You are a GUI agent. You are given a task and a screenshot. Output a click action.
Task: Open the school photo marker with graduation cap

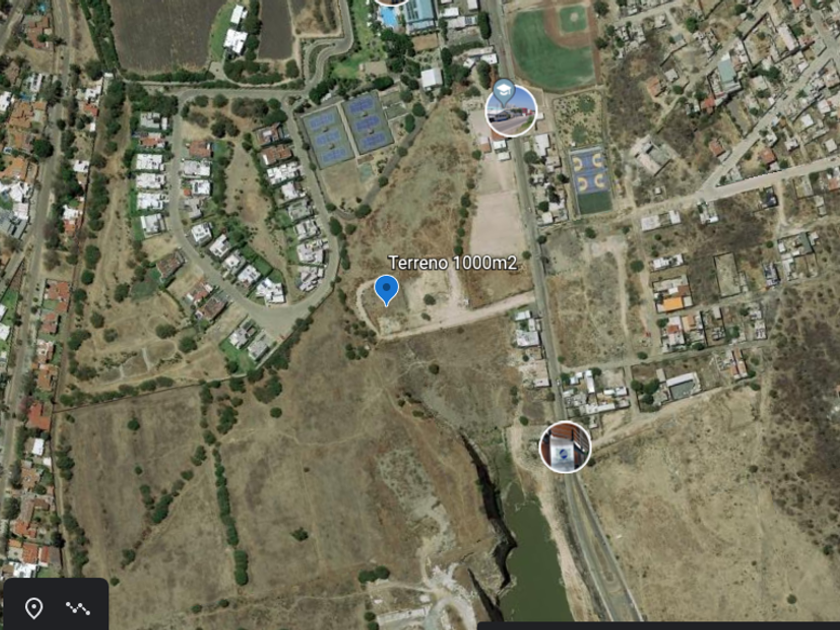[x=510, y=109]
